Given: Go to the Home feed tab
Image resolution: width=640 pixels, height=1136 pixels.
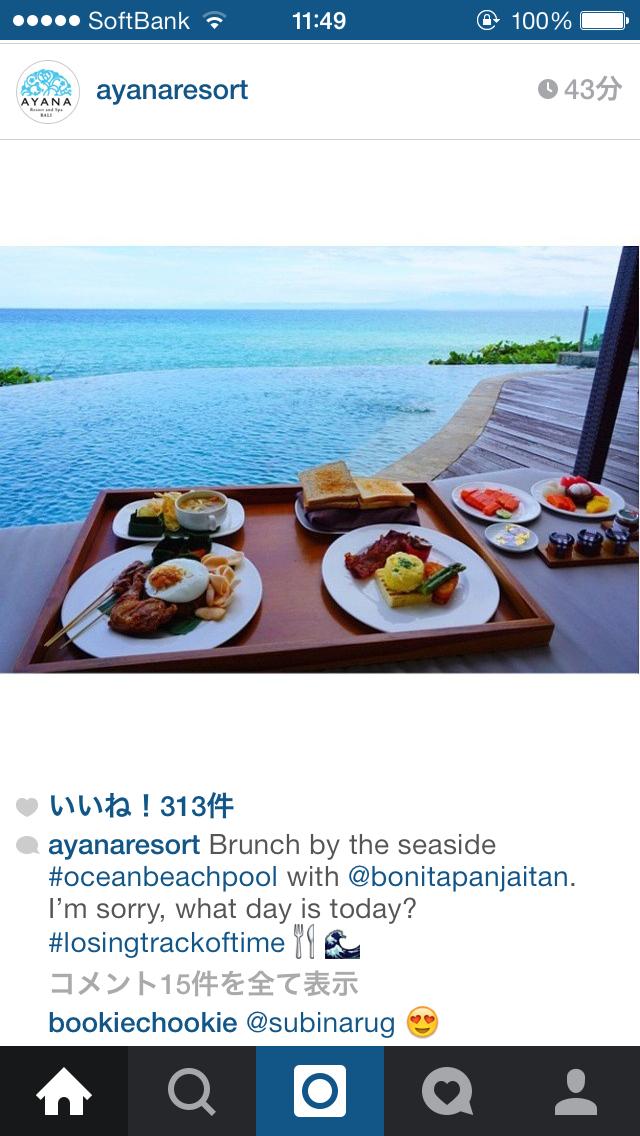Looking at the screenshot, I should pyautogui.click(x=64, y=1091).
